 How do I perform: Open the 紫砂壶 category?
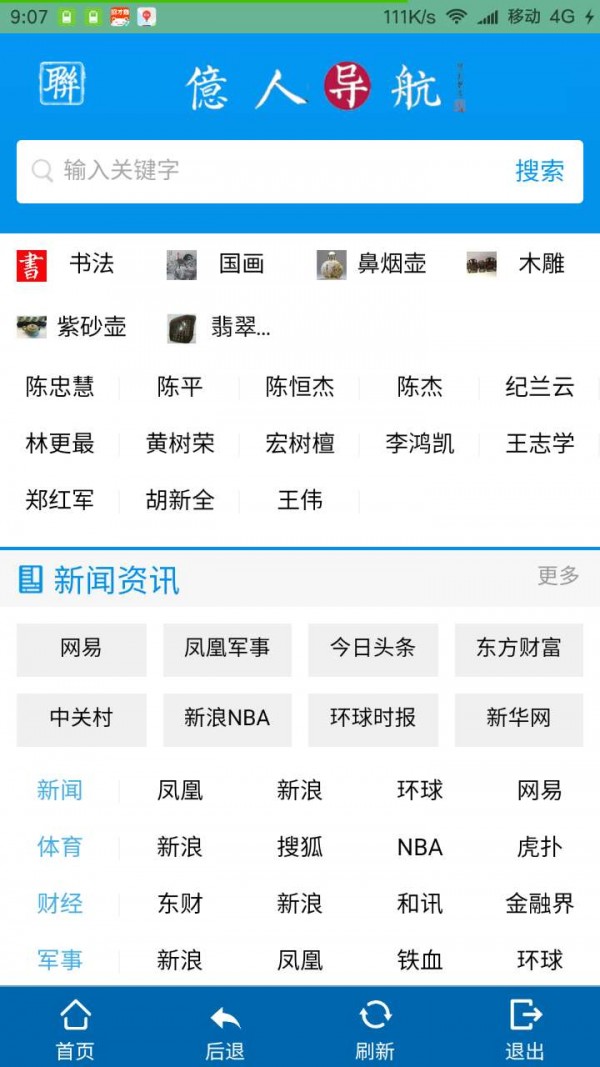point(75,327)
